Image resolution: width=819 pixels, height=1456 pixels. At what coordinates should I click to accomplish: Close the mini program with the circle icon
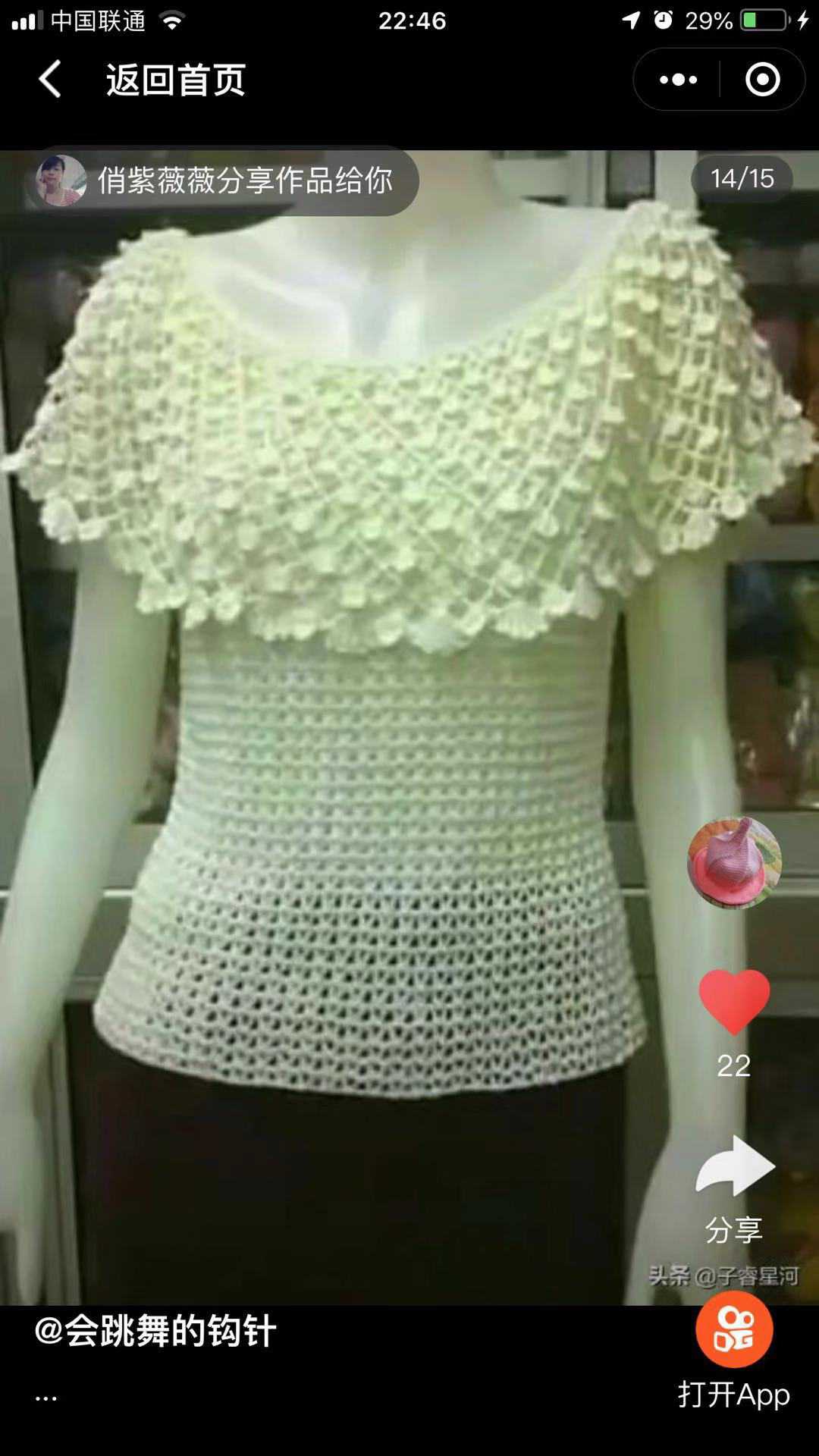pyautogui.click(x=762, y=80)
